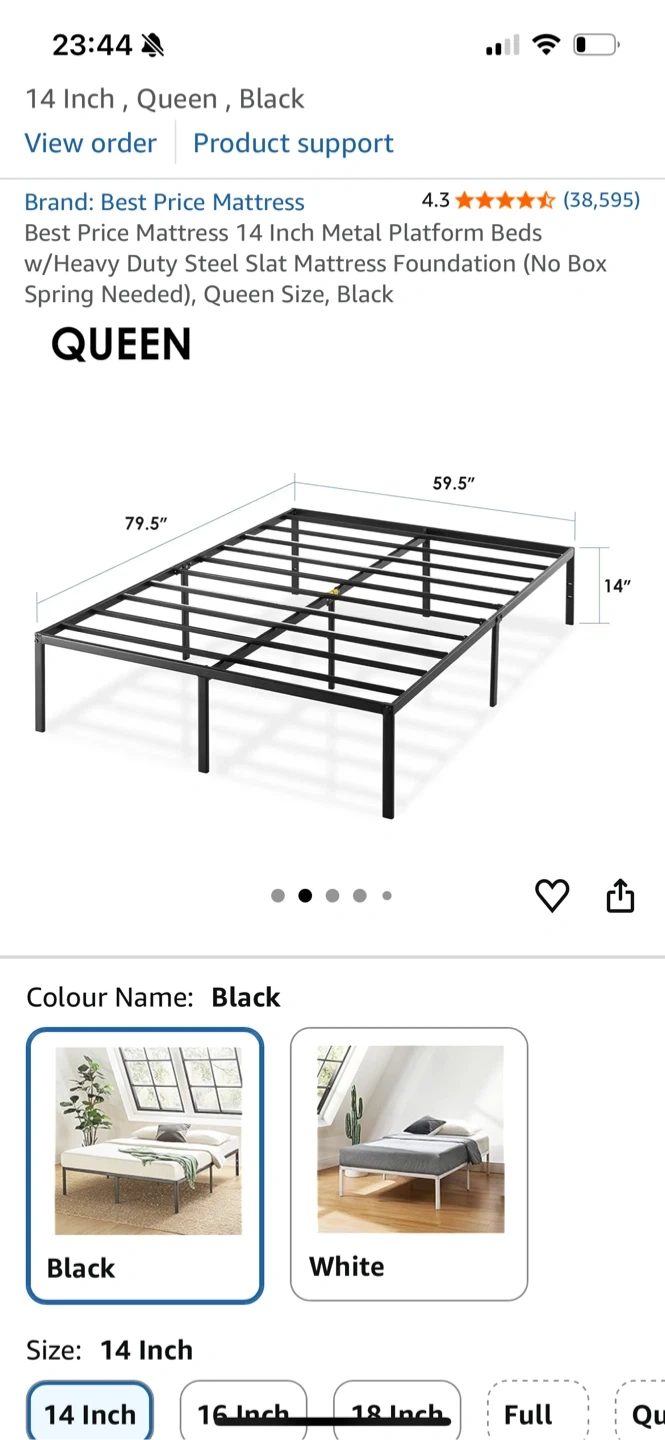Select the White colour option
Screen dimensions: 665x1440
coord(409,1164)
